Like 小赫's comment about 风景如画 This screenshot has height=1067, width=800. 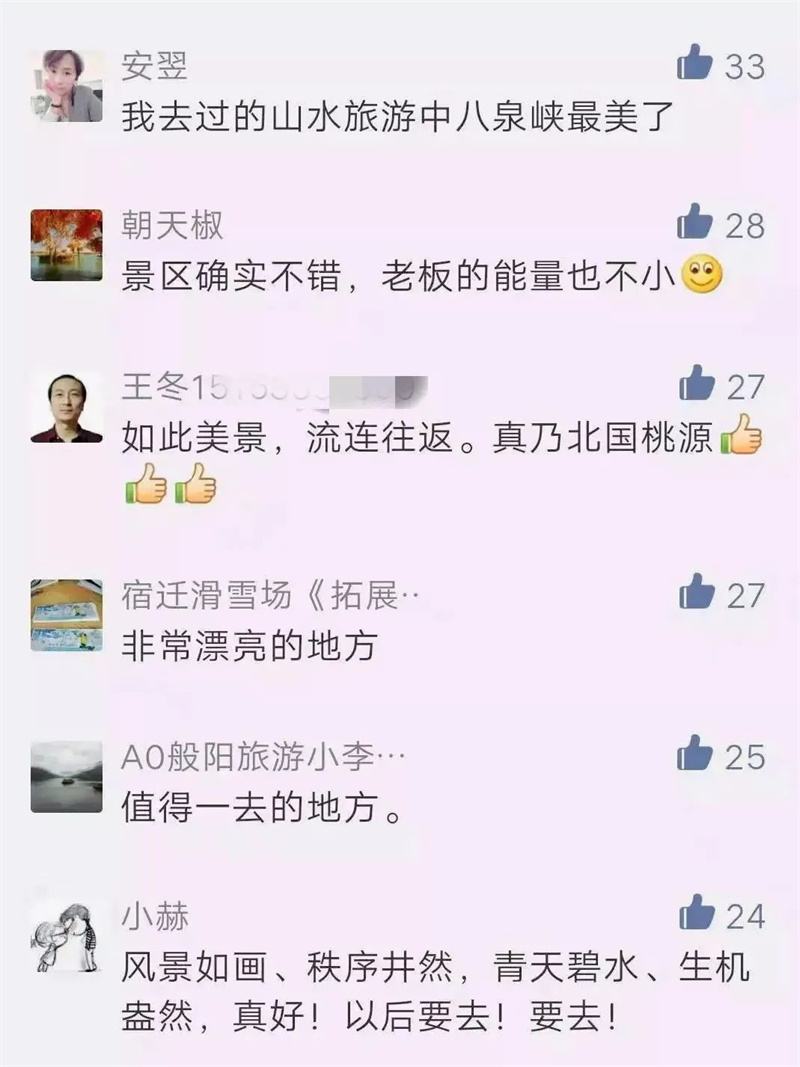click(696, 912)
